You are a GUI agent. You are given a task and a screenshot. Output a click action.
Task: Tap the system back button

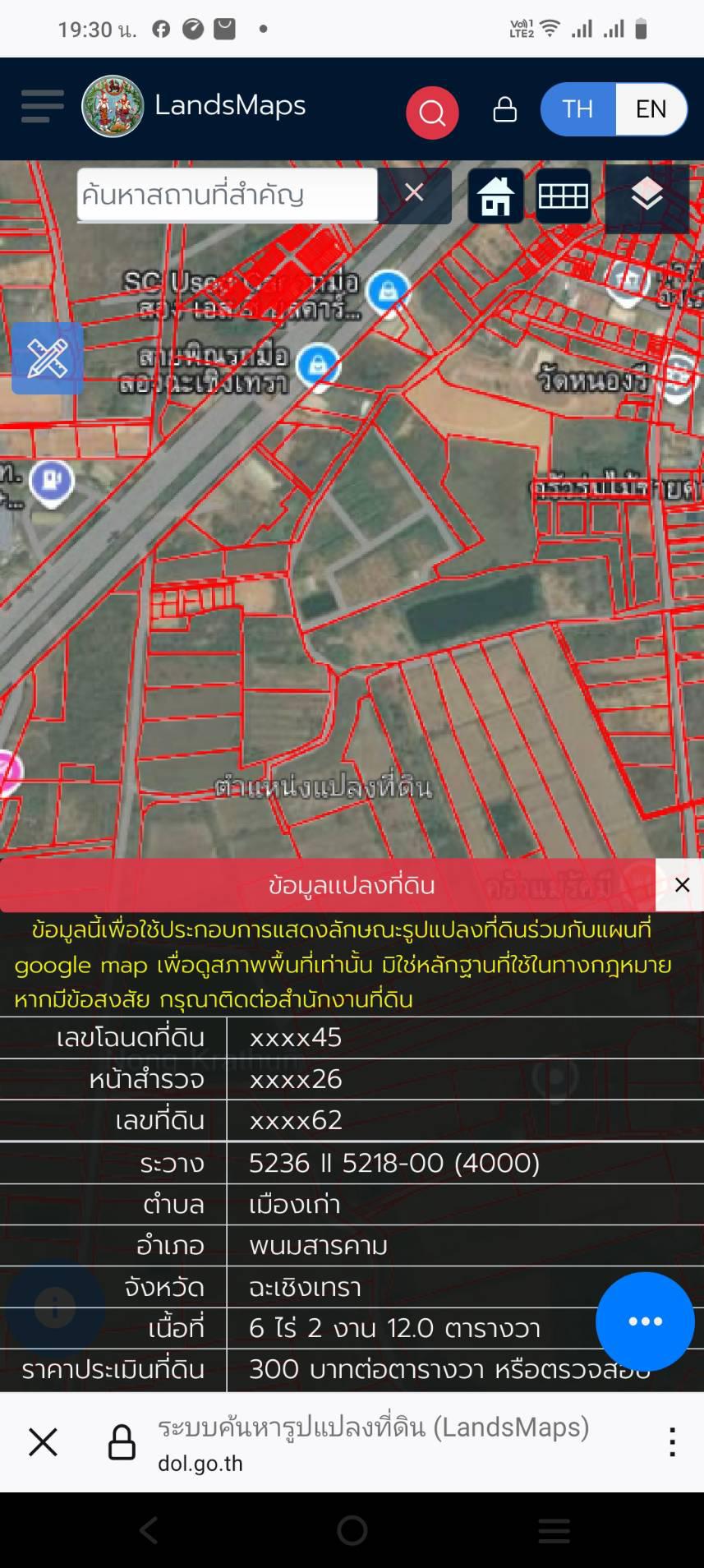click(150, 1530)
